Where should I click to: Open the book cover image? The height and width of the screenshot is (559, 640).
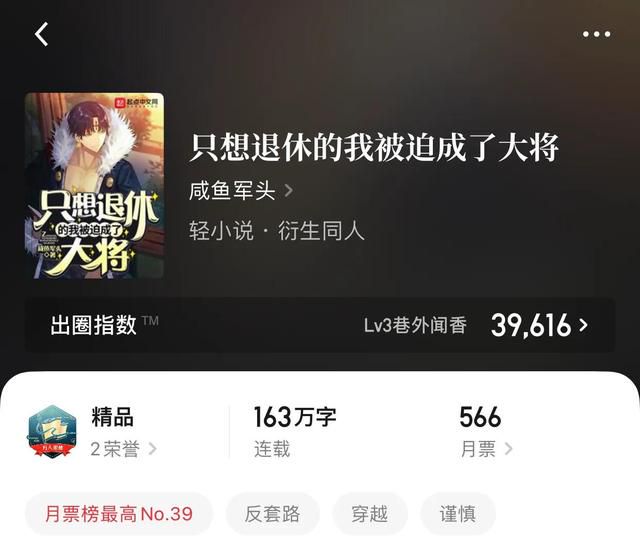click(x=94, y=185)
